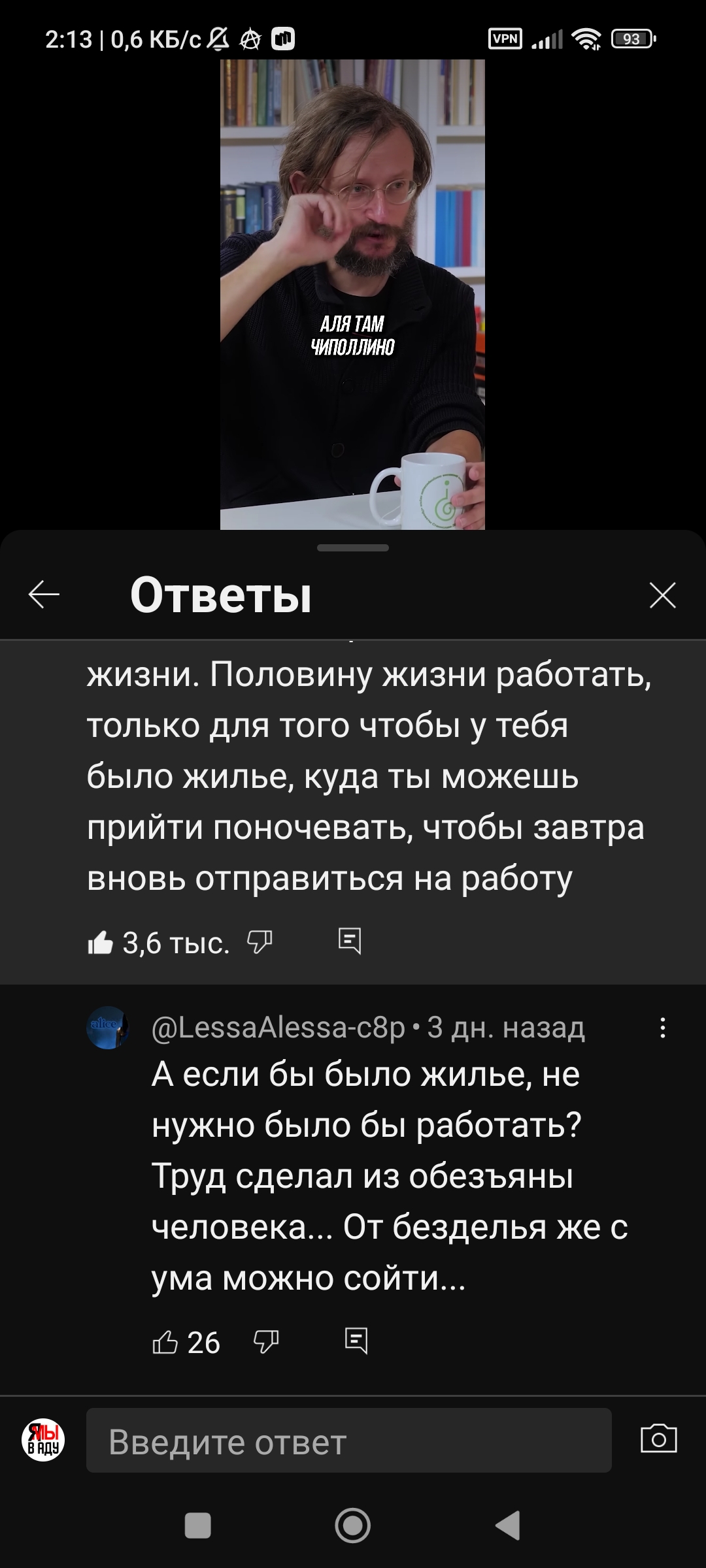Dislike the comment with 3,6 тыс. likes
The image size is (706, 1568).
click(260, 942)
